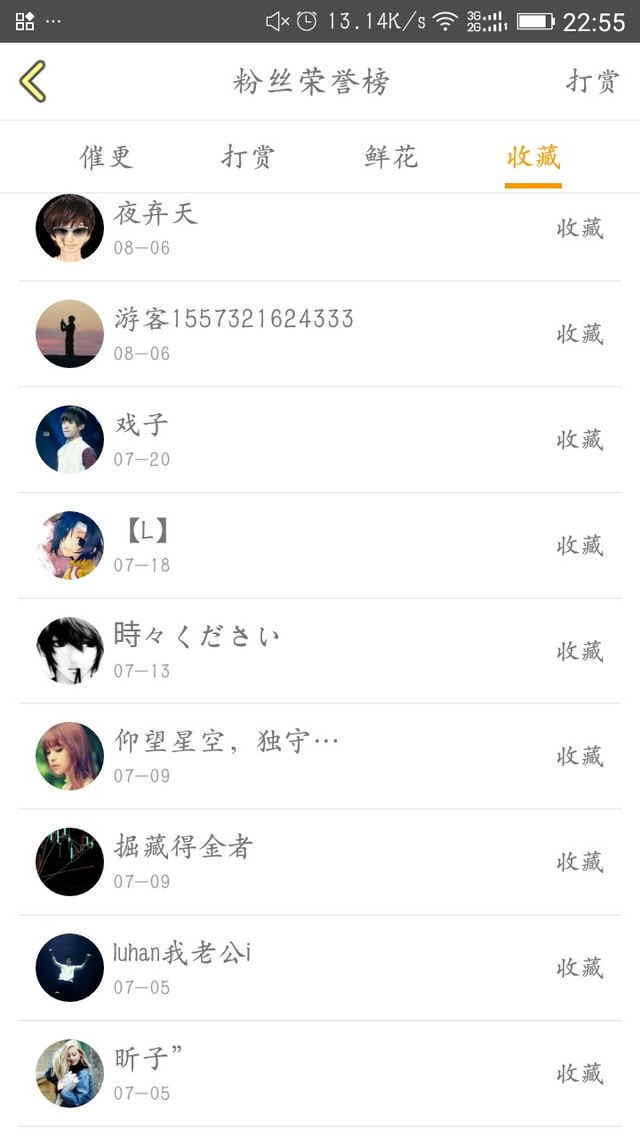
Task: Tap the row for 時々ください
Action: coord(320,651)
